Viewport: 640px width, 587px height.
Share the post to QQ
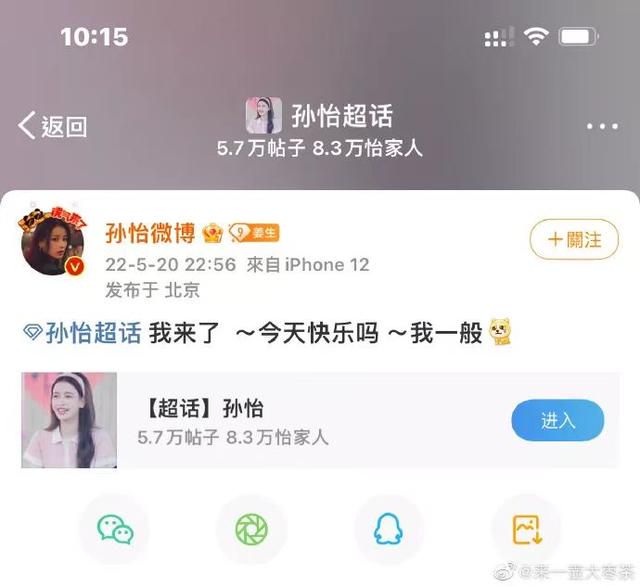pyautogui.click(x=388, y=529)
